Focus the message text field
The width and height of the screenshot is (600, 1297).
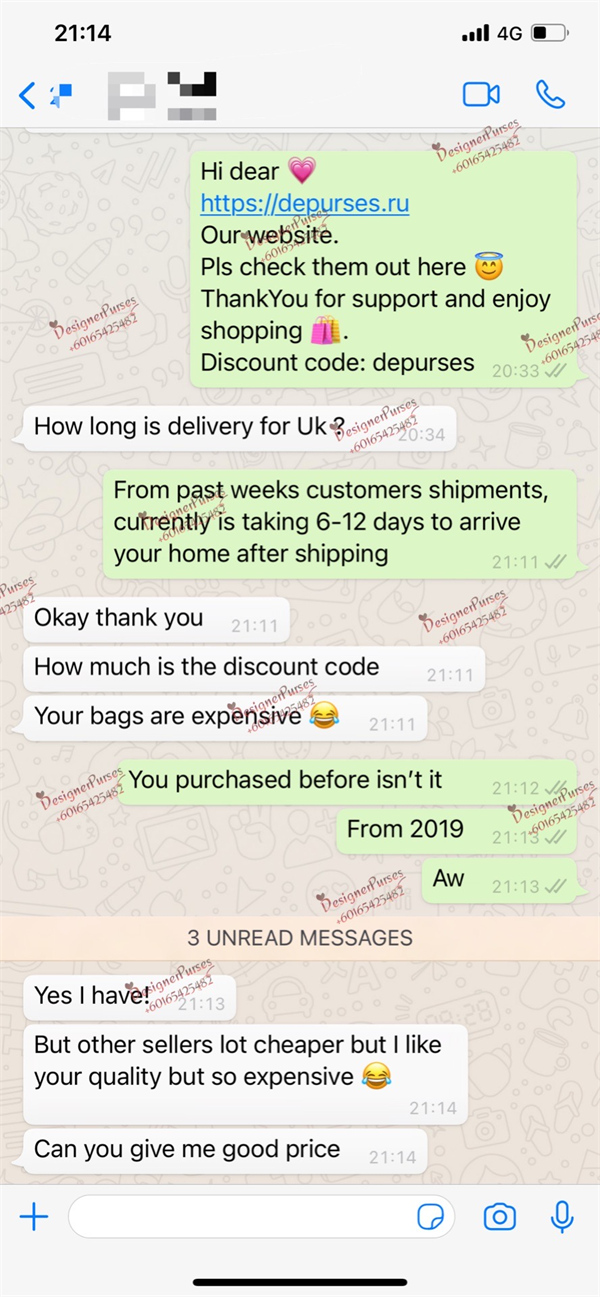[240, 1217]
